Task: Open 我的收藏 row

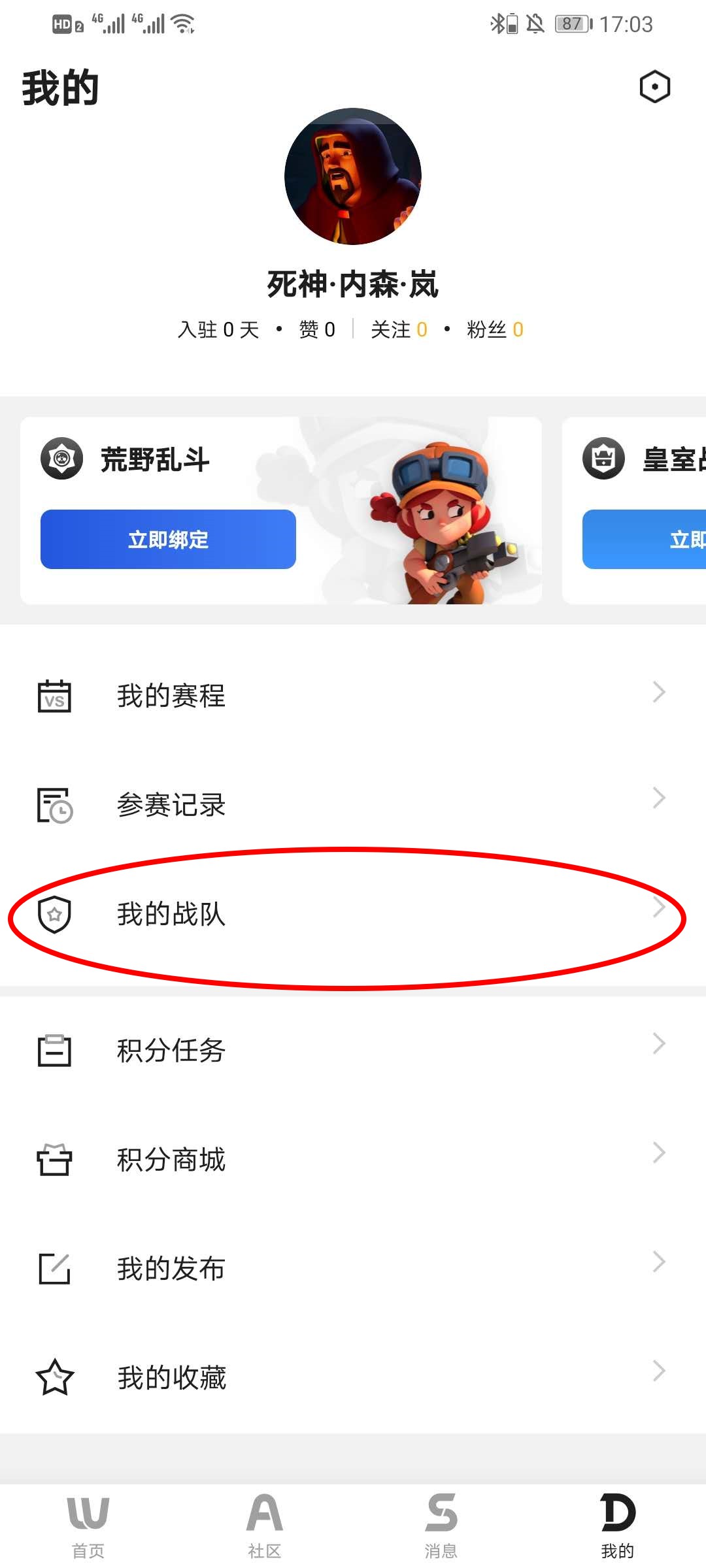Action: (353, 1377)
